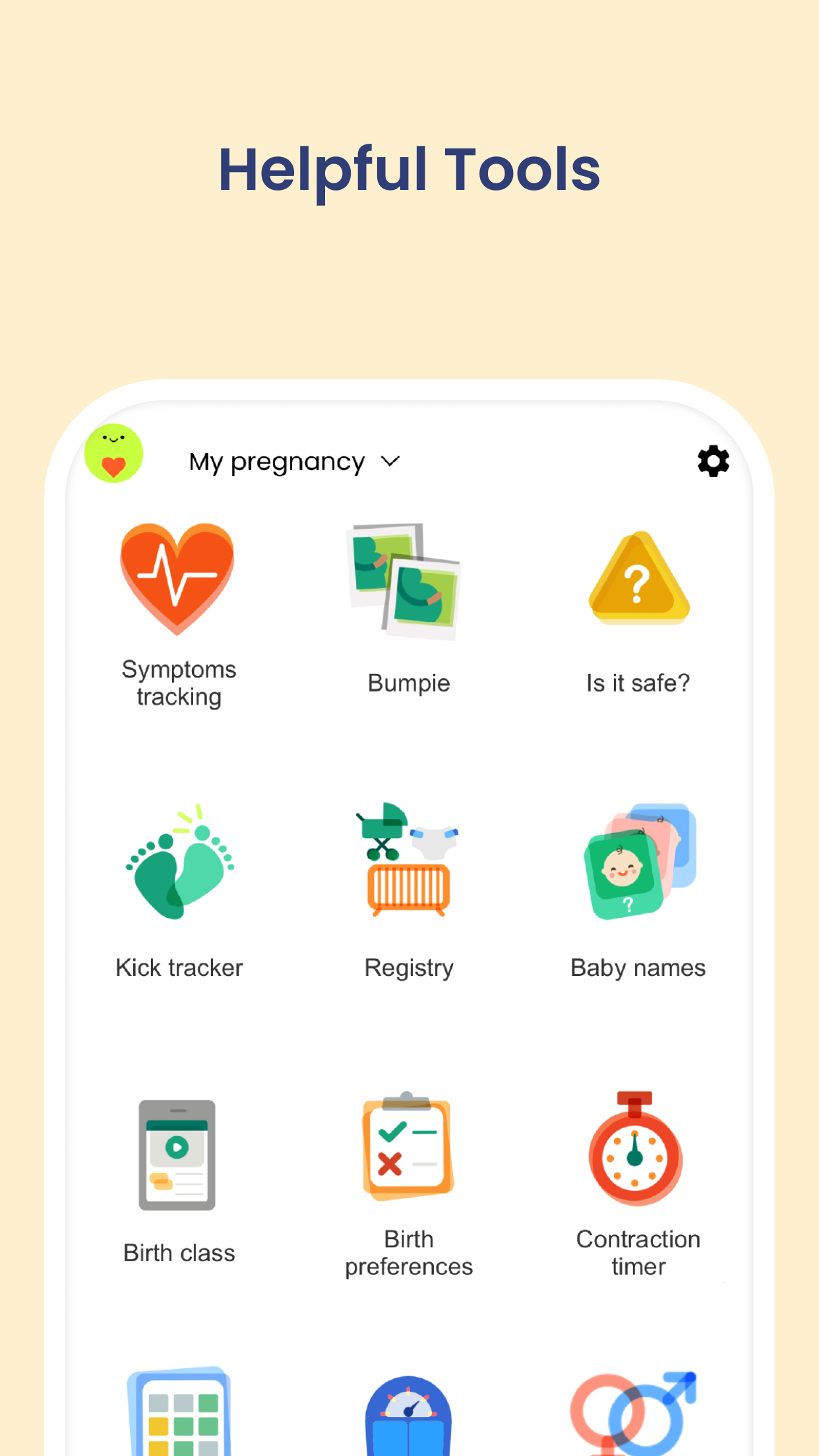The image size is (819, 1456).
Task: Click the Baby names label
Action: (x=638, y=967)
